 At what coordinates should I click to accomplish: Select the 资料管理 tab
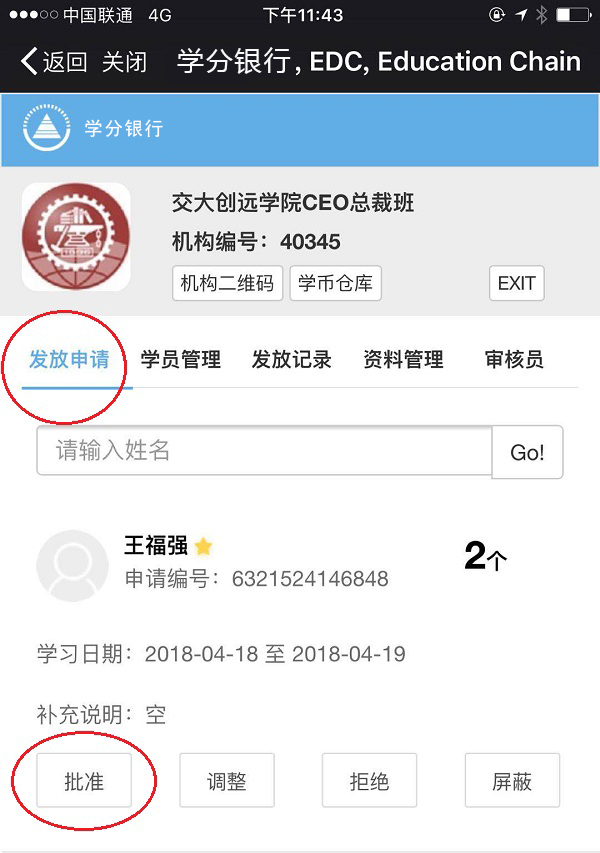403,360
